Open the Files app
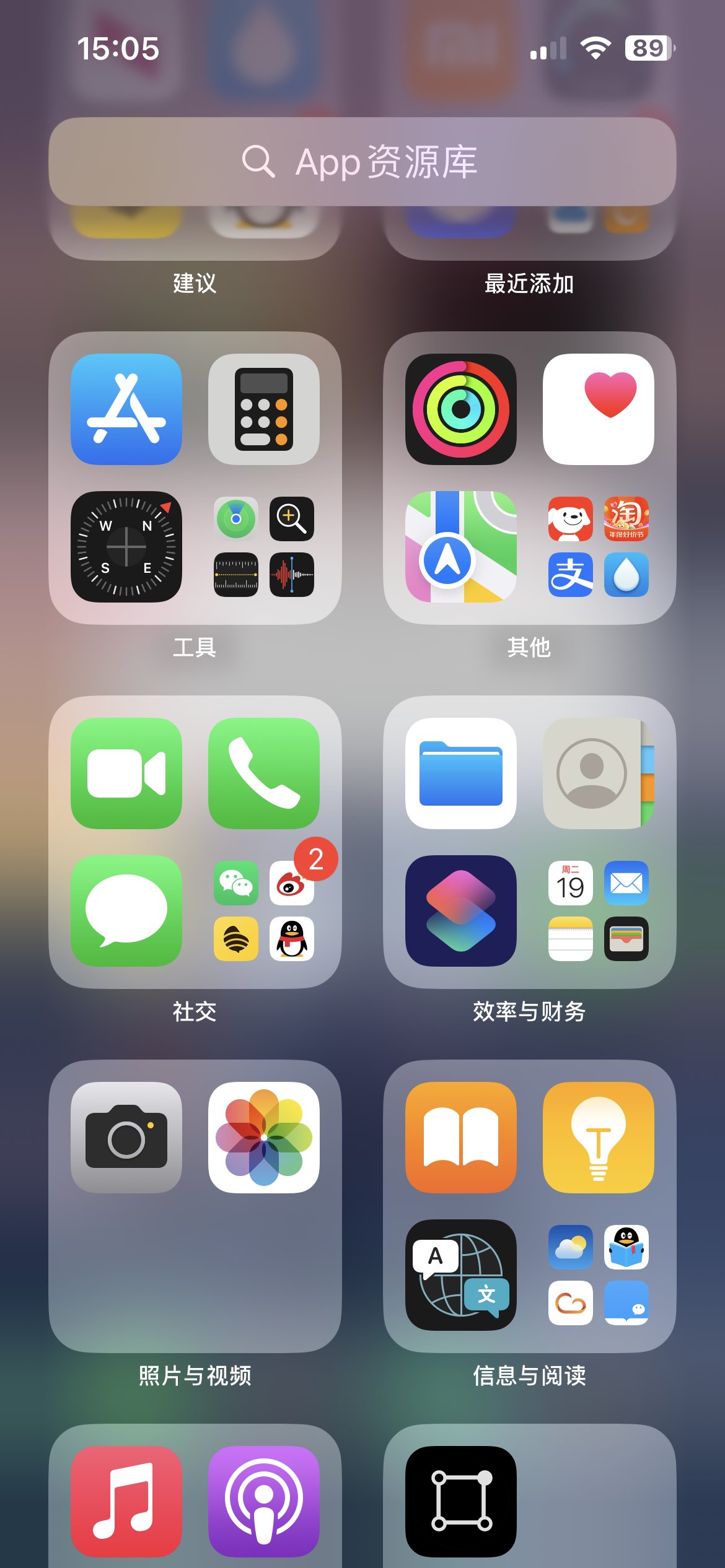The height and width of the screenshot is (1568, 725). coord(460,773)
